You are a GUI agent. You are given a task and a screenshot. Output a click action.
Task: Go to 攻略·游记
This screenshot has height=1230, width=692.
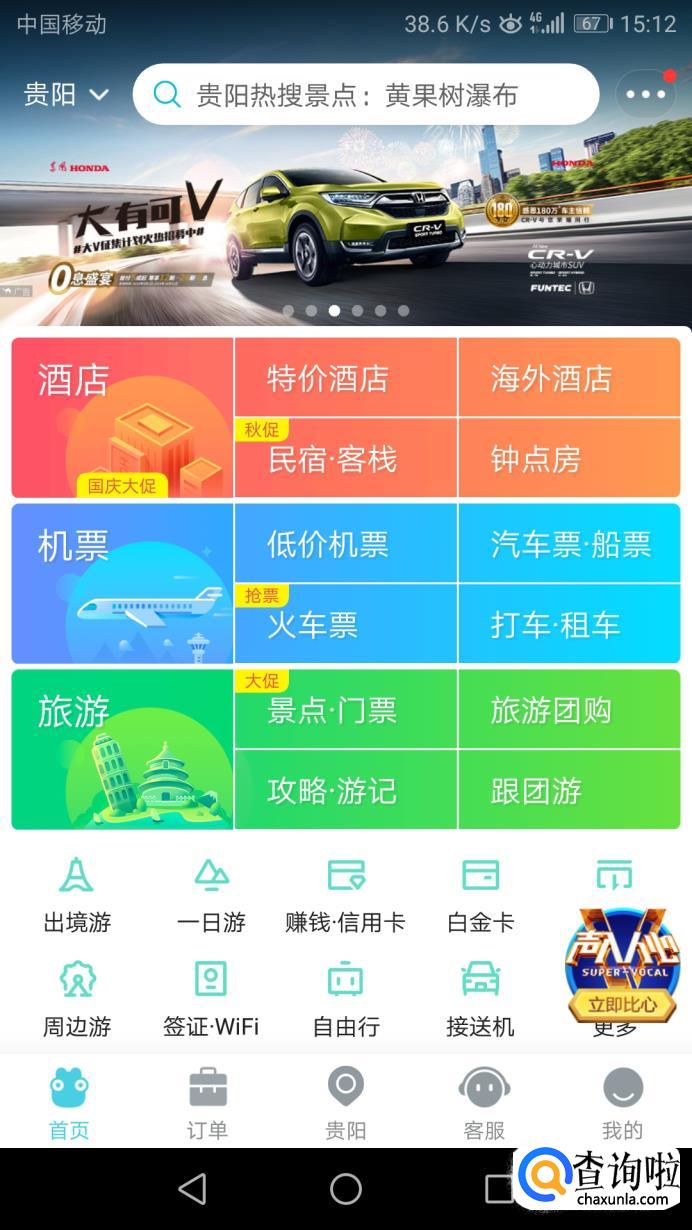346,791
